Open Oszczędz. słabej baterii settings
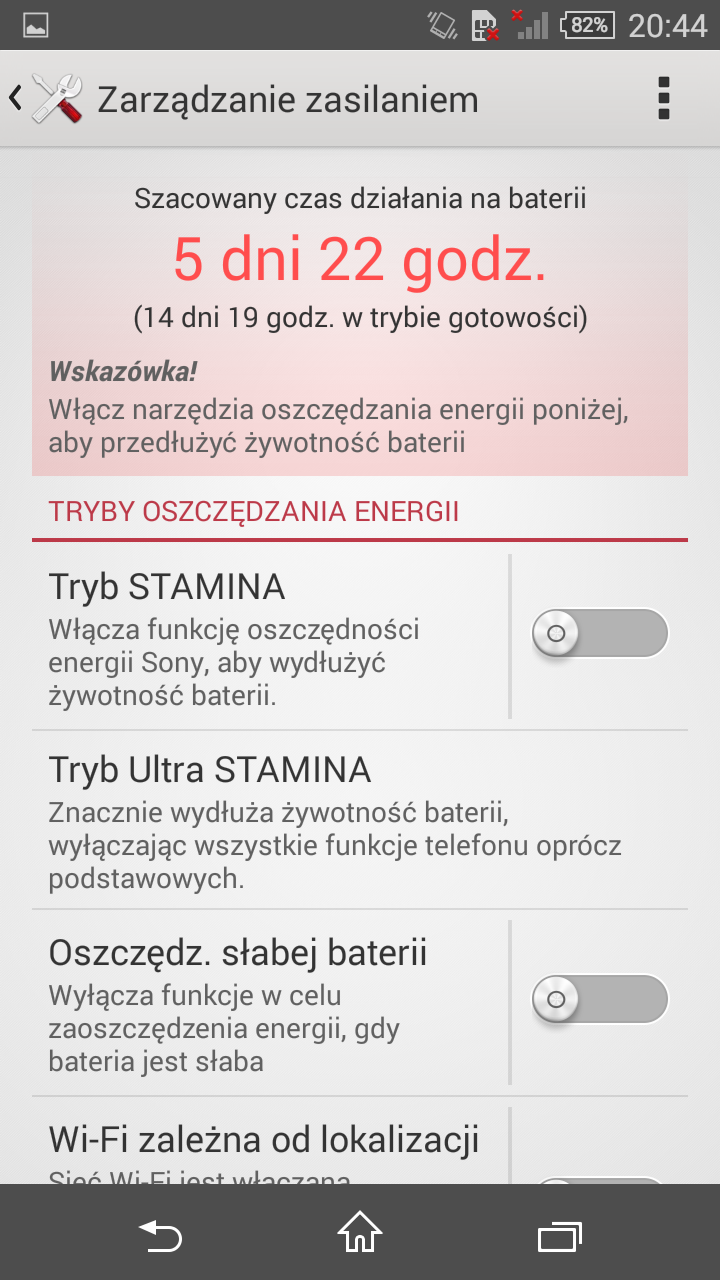Viewport: 720px width, 1280px height. (x=270, y=1003)
